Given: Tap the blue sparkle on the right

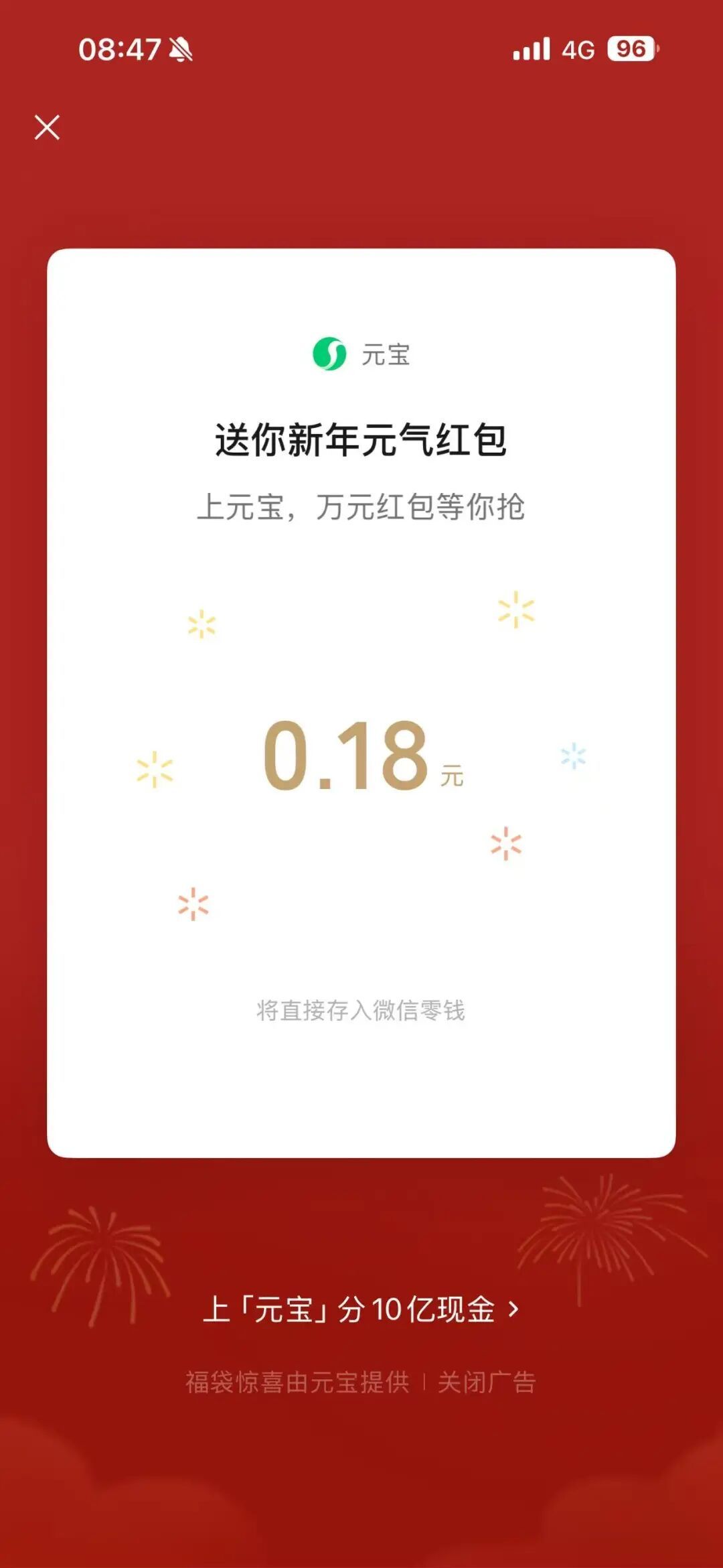Looking at the screenshot, I should pyautogui.click(x=572, y=757).
